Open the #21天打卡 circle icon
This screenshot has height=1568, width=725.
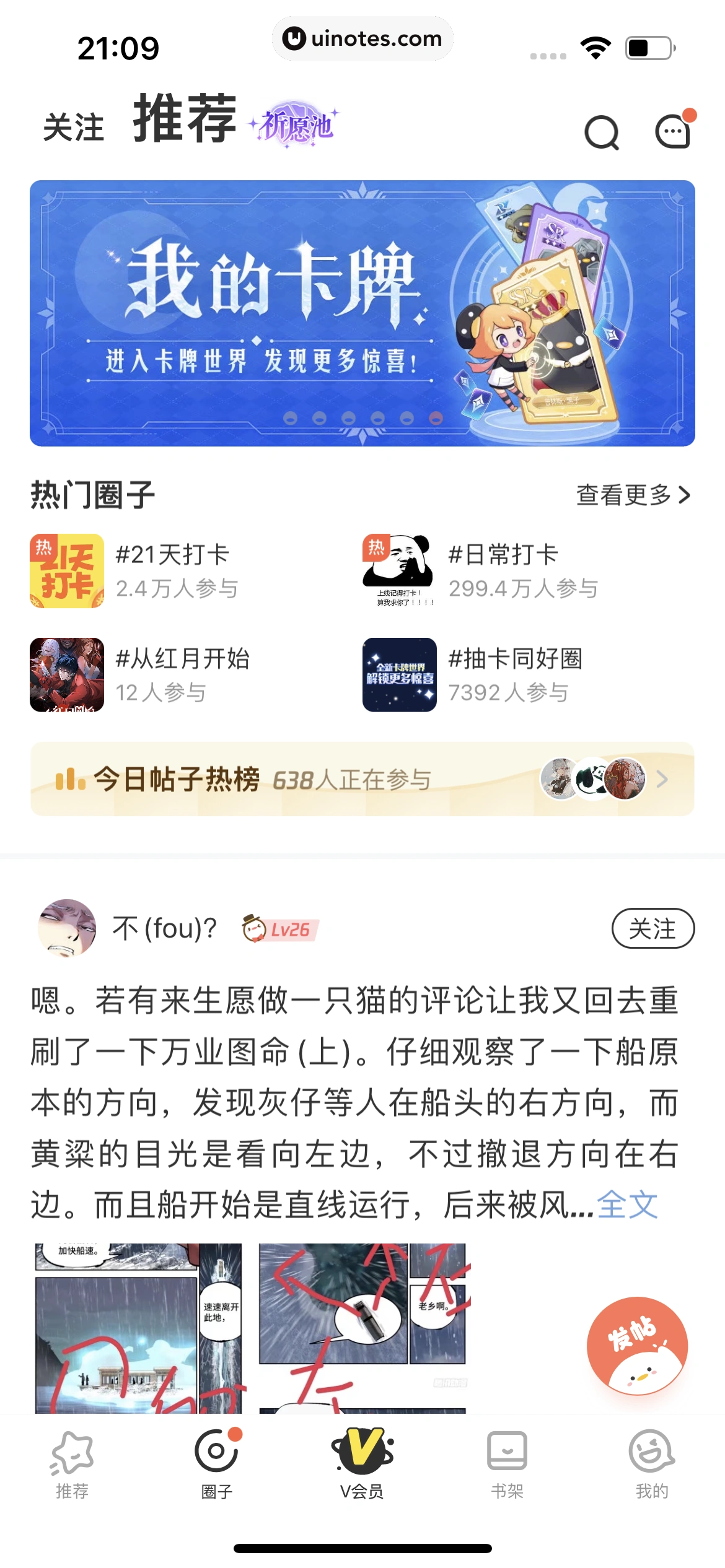(x=66, y=570)
